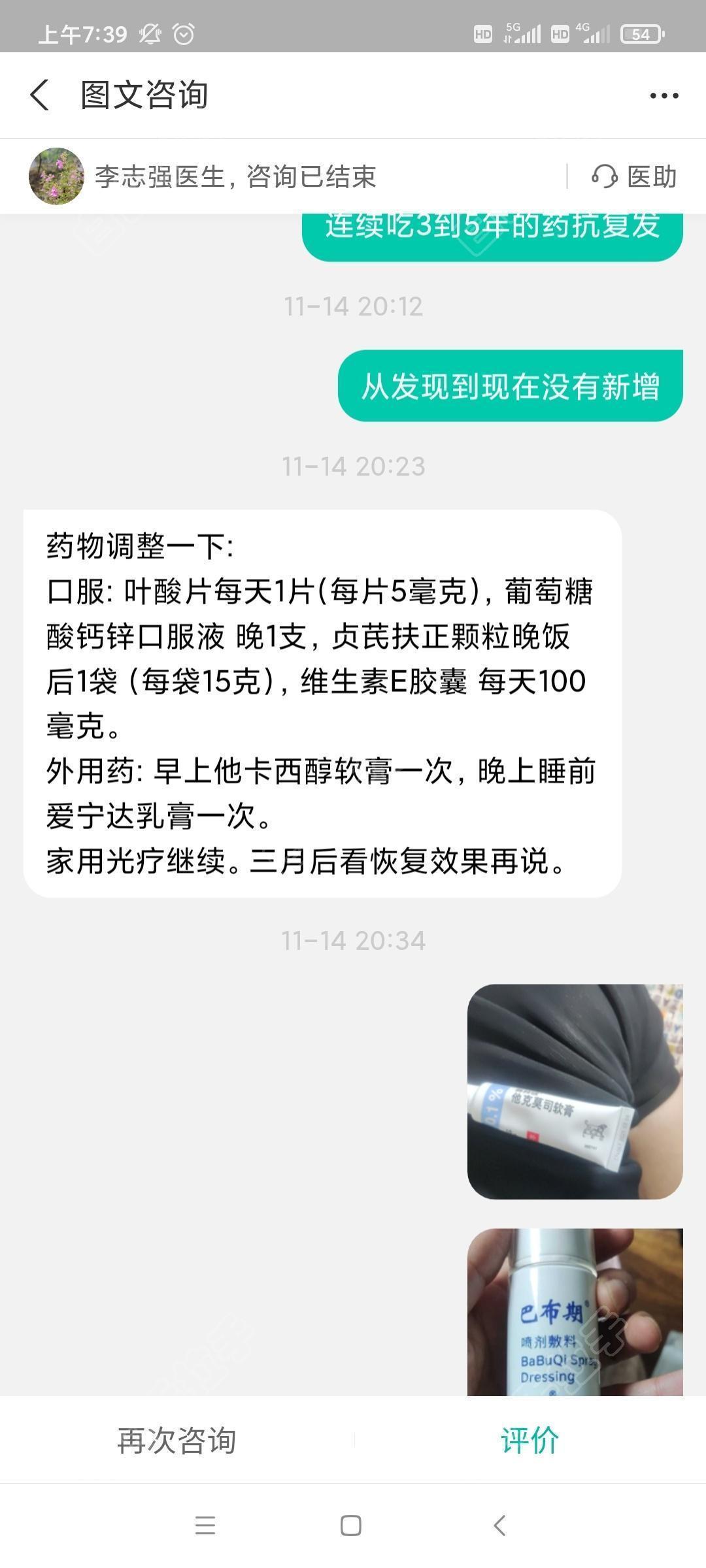The height and width of the screenshot is (1568, 706).
Task: Open the three-dot overflow menu
Action: point(664,96)
